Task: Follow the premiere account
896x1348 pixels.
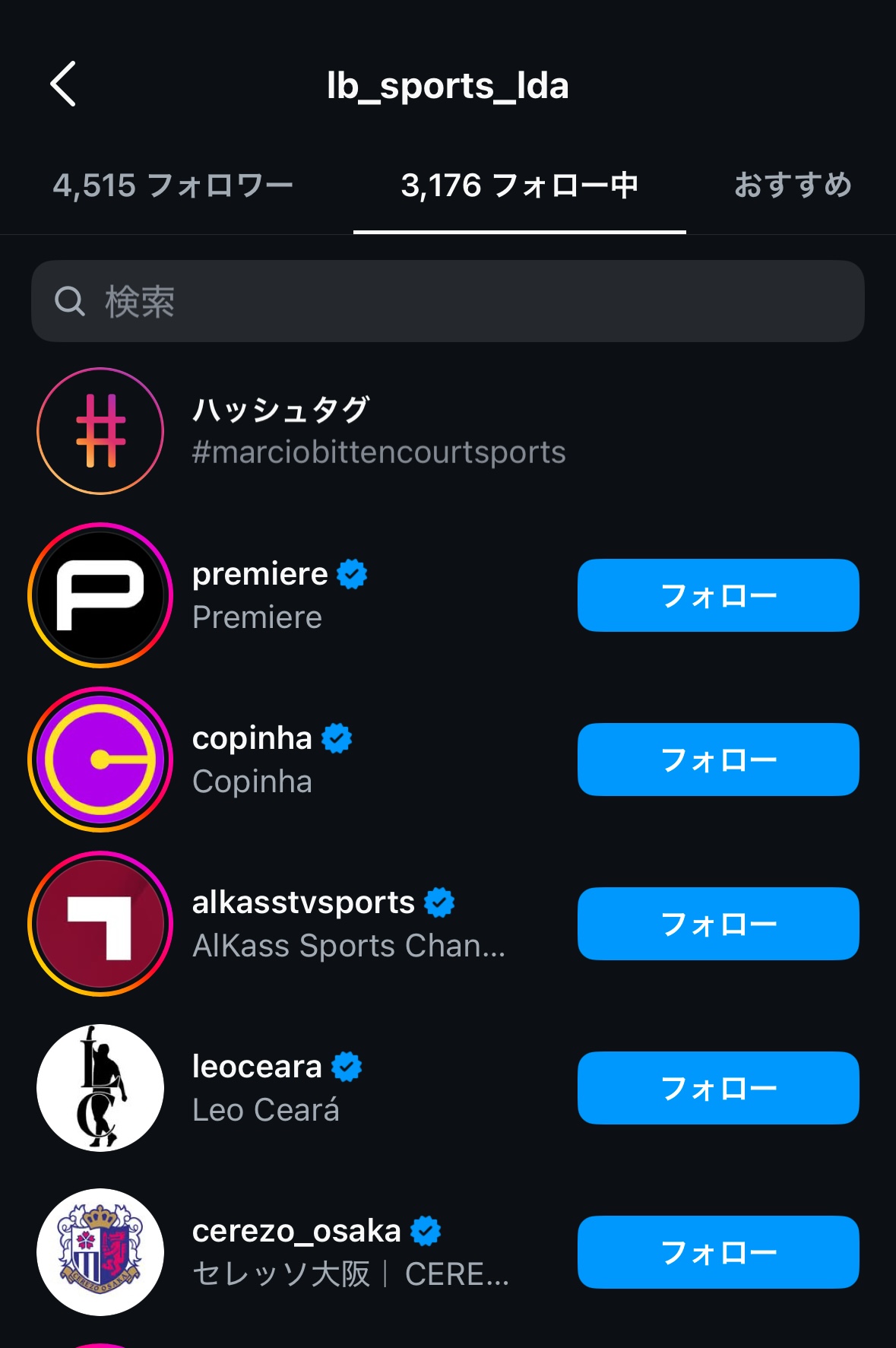Action: coord(717,595)
